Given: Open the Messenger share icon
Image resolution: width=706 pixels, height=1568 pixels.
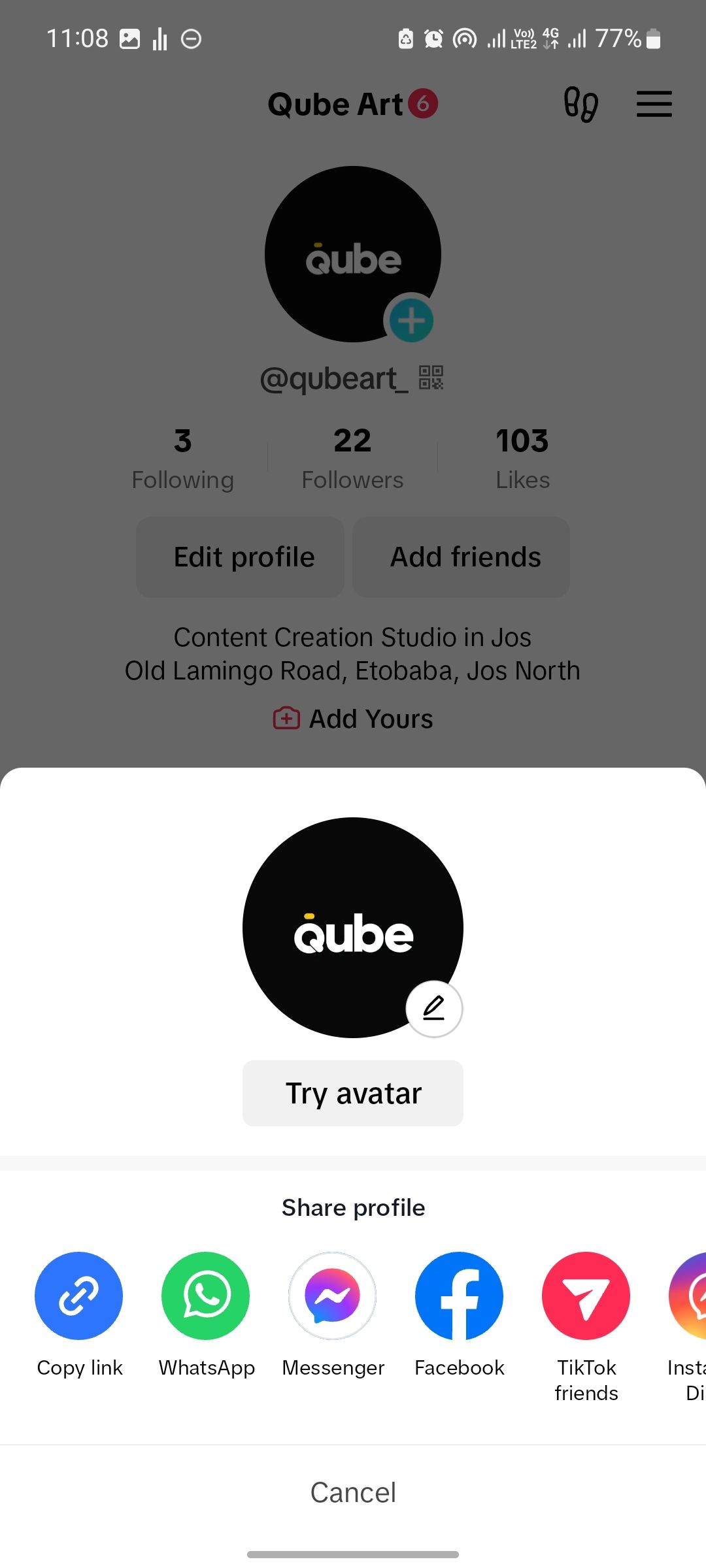Looking at the screenshot, I should point(332,1298).
